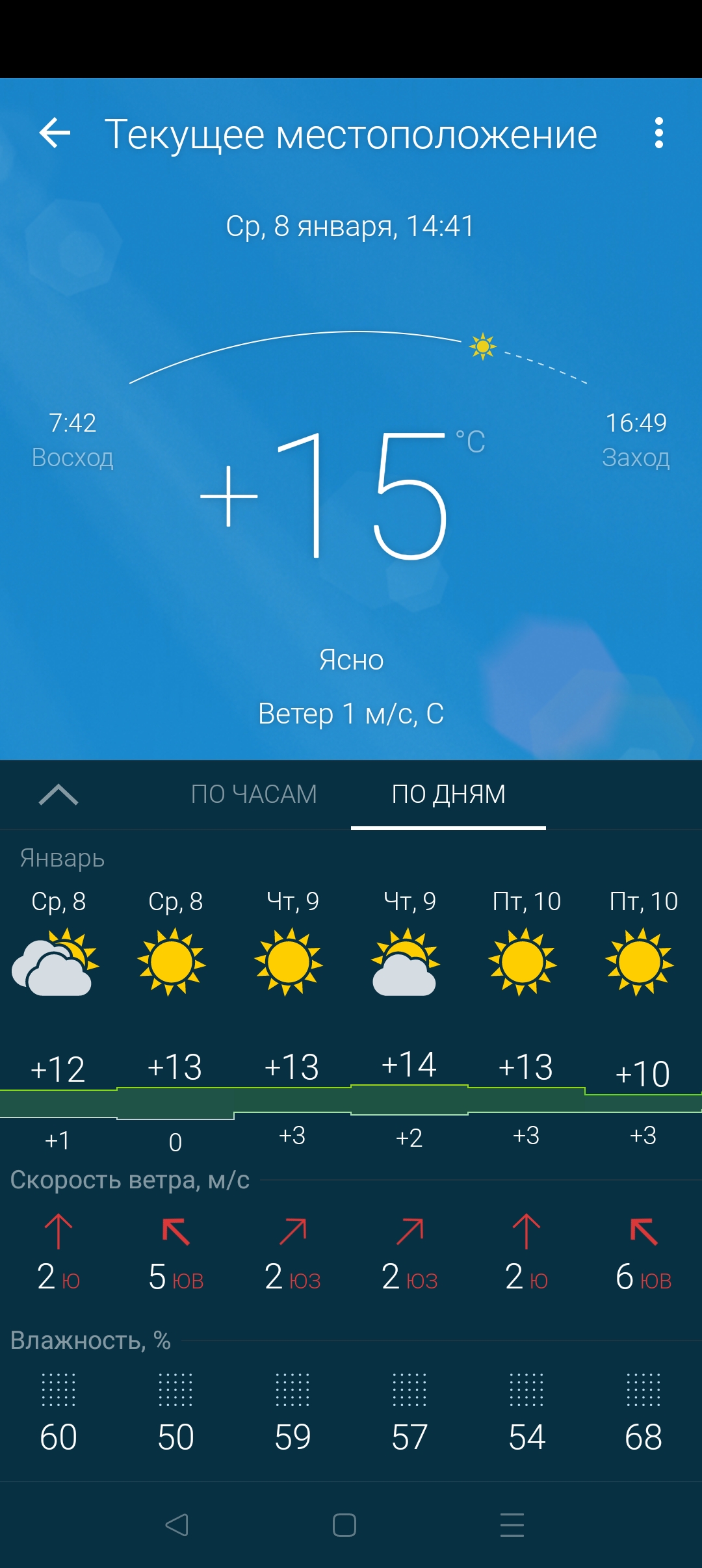Expand the forecast panel with the chevron
This screenshot has width=702, height=1568.
[58, 794]
